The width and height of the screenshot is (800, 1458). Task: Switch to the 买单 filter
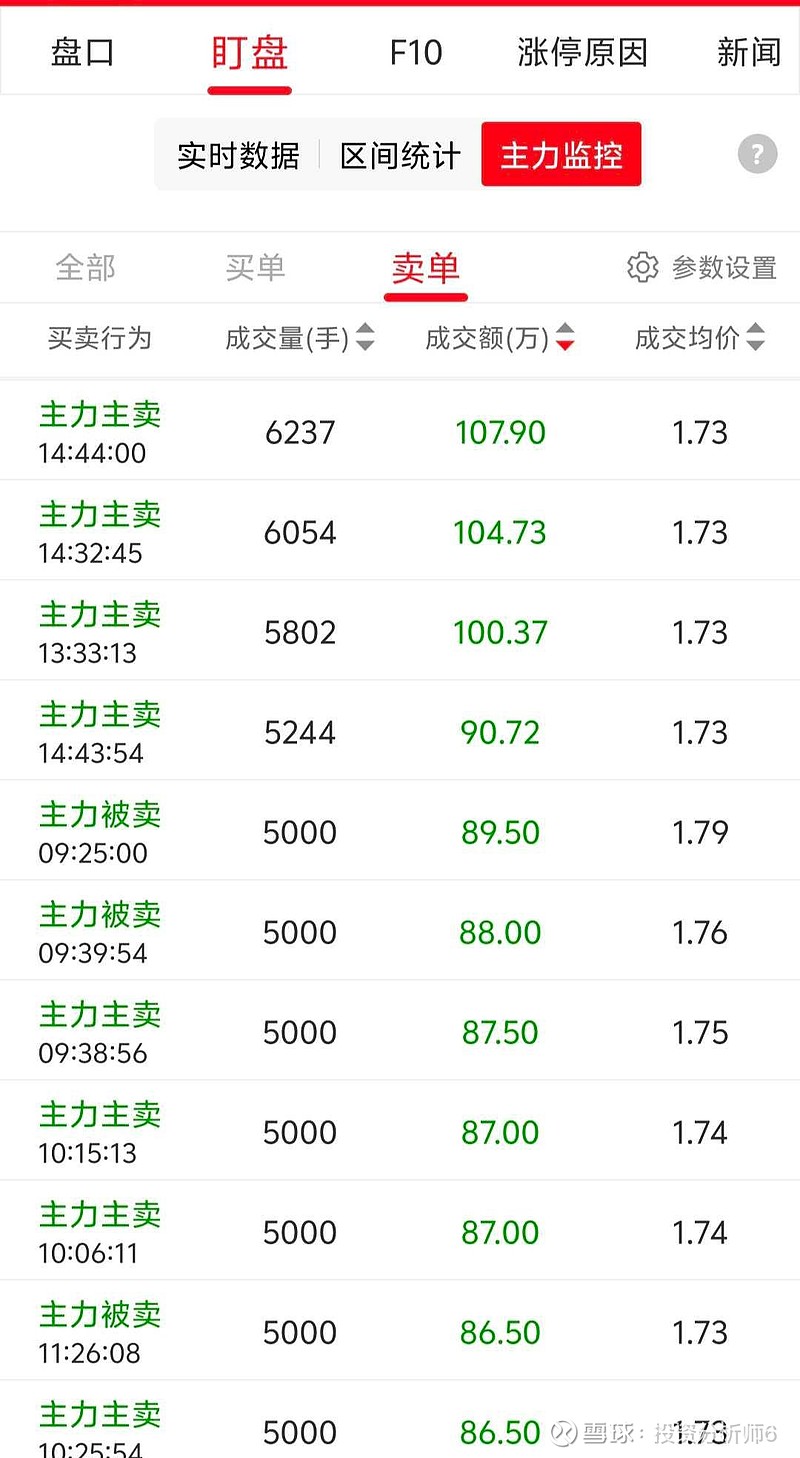coord(255,268)
